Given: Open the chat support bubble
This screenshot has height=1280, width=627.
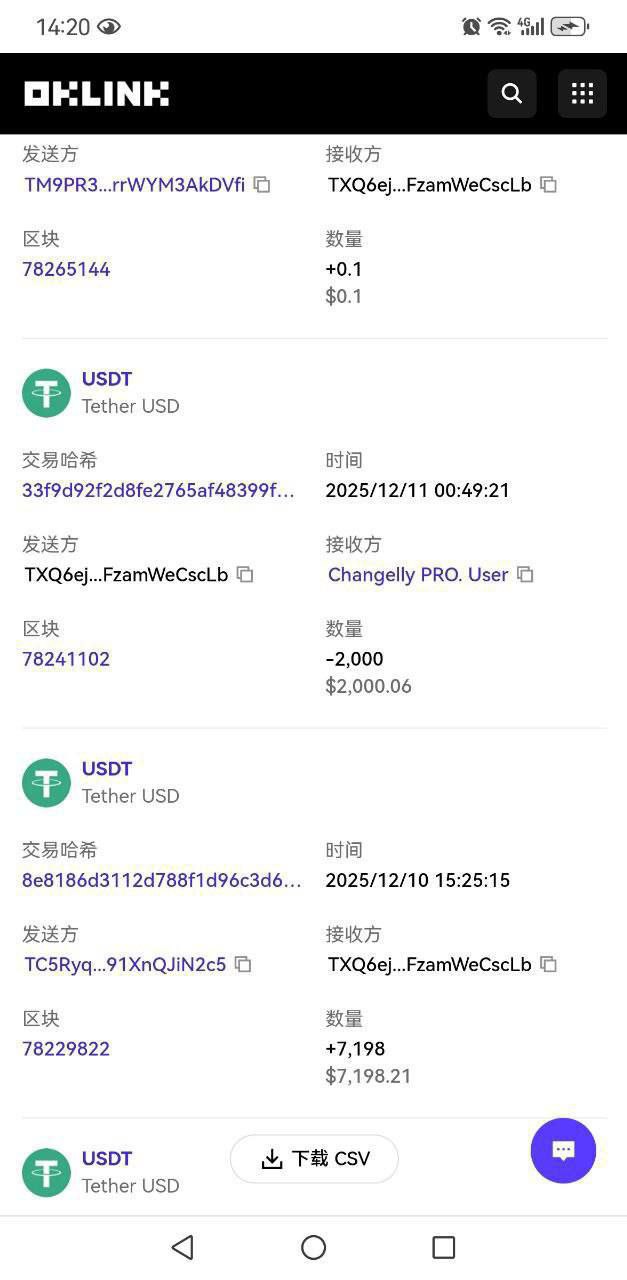Looking at the screenshot, I should (x=563, y=1151).
